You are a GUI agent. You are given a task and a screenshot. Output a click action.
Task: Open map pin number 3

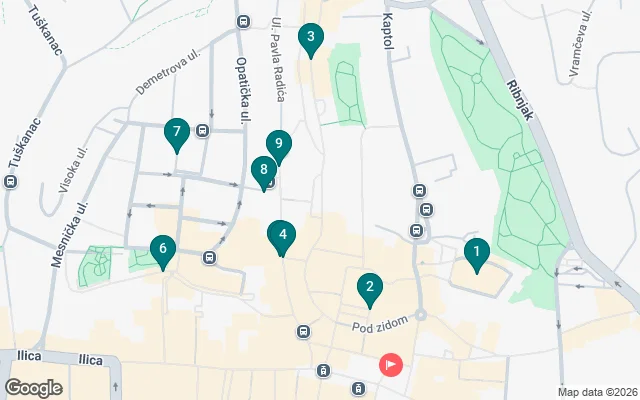[311, 39]
